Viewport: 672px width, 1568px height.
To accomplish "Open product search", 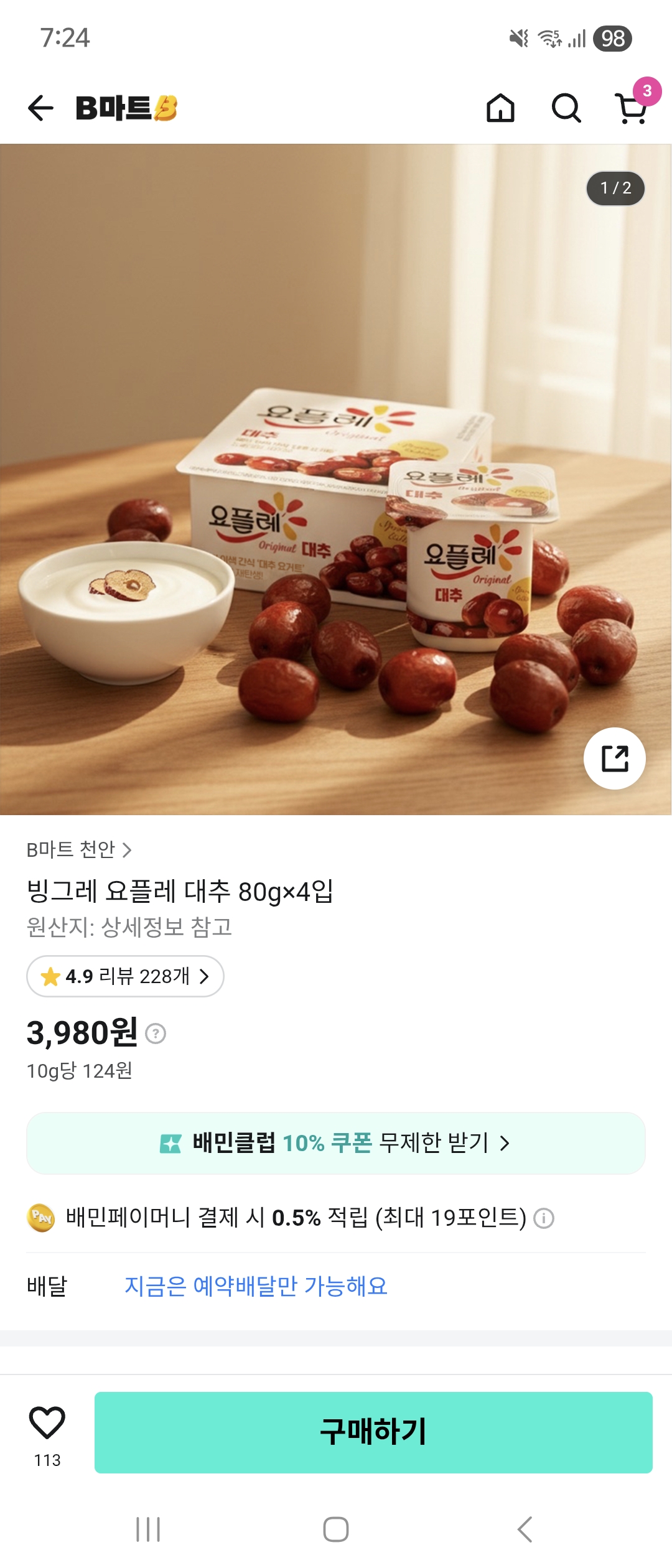I will [x=566, y=108].
